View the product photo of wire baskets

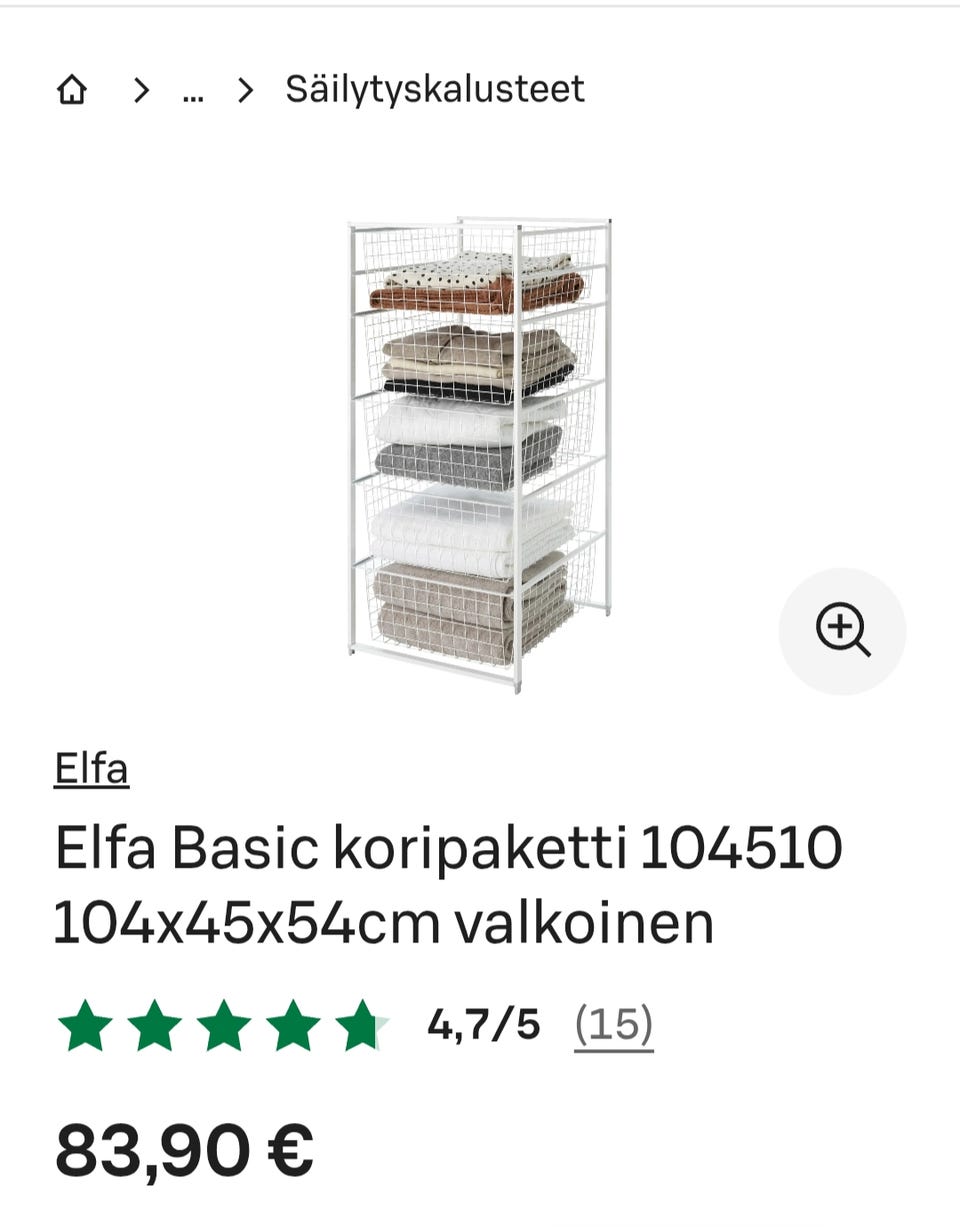(480, 450)
